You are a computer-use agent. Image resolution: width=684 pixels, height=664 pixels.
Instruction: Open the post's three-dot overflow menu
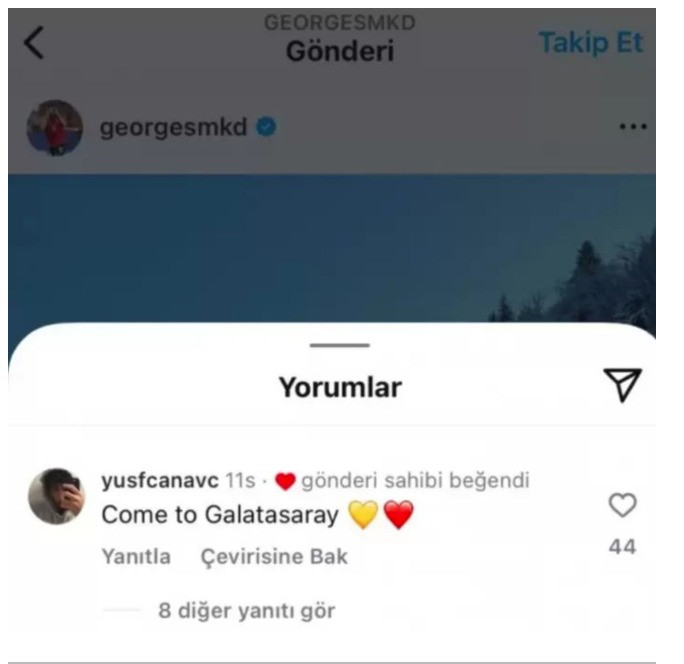tap(632, 127)
